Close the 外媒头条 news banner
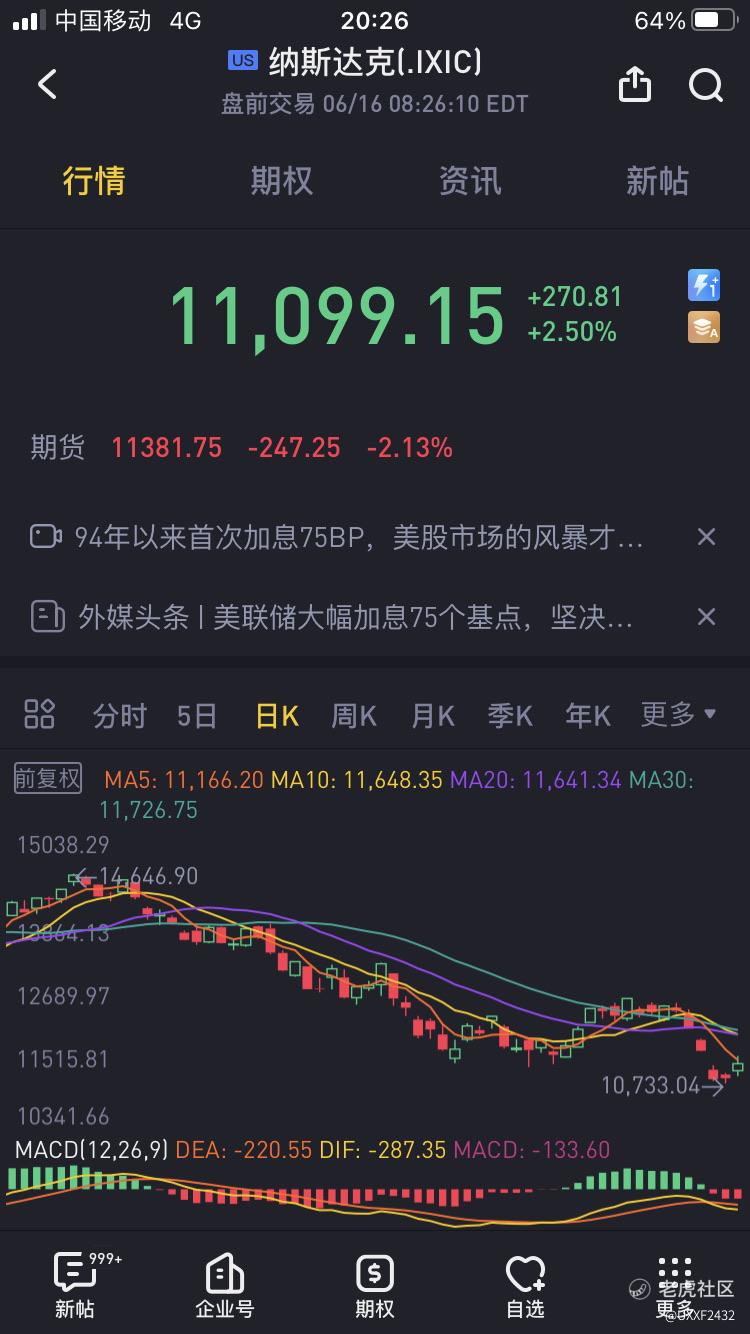The width and height of the screenshot is (750, 1334). (706, 616)
